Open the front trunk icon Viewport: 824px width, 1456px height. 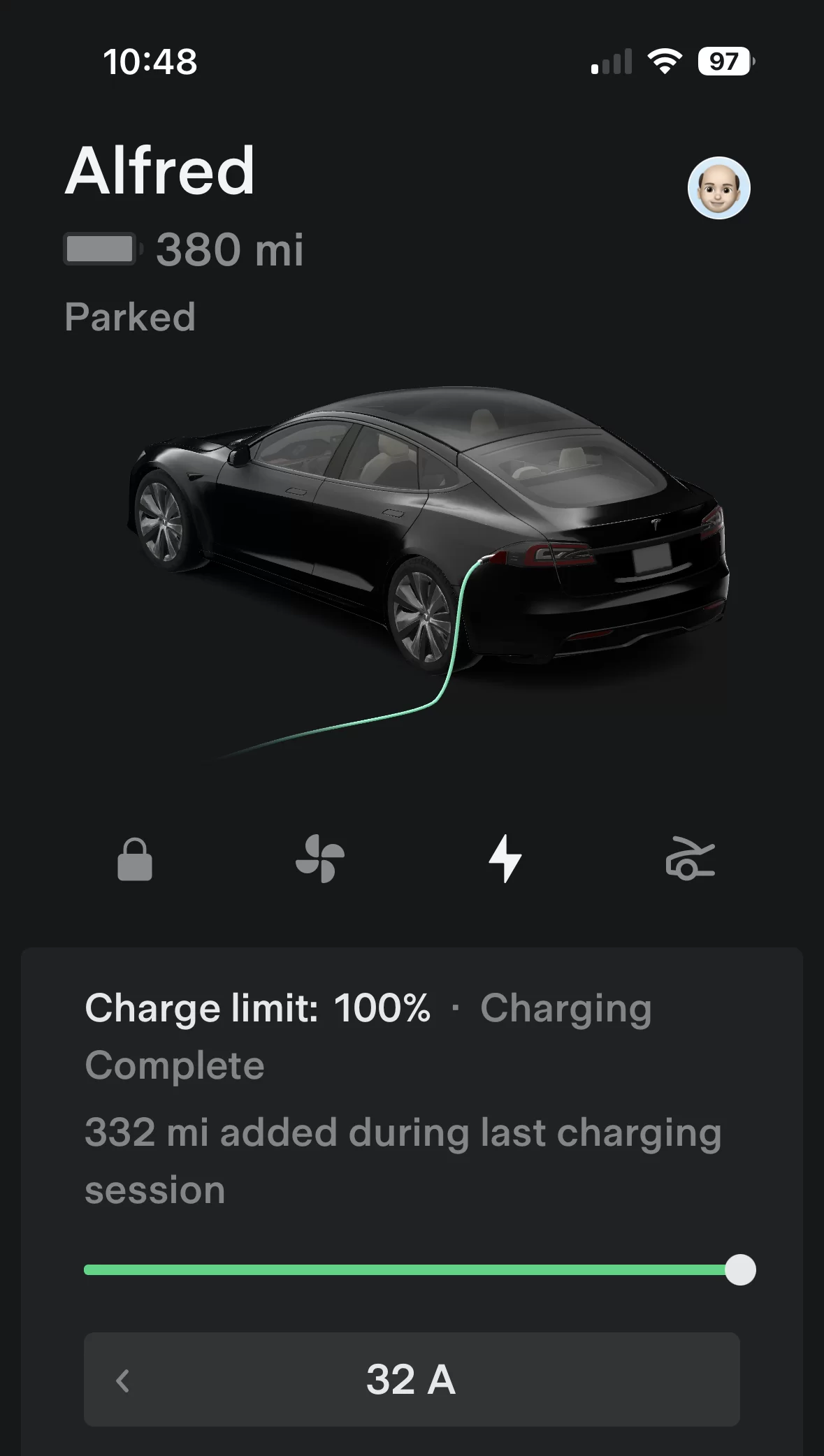point(690,859)
